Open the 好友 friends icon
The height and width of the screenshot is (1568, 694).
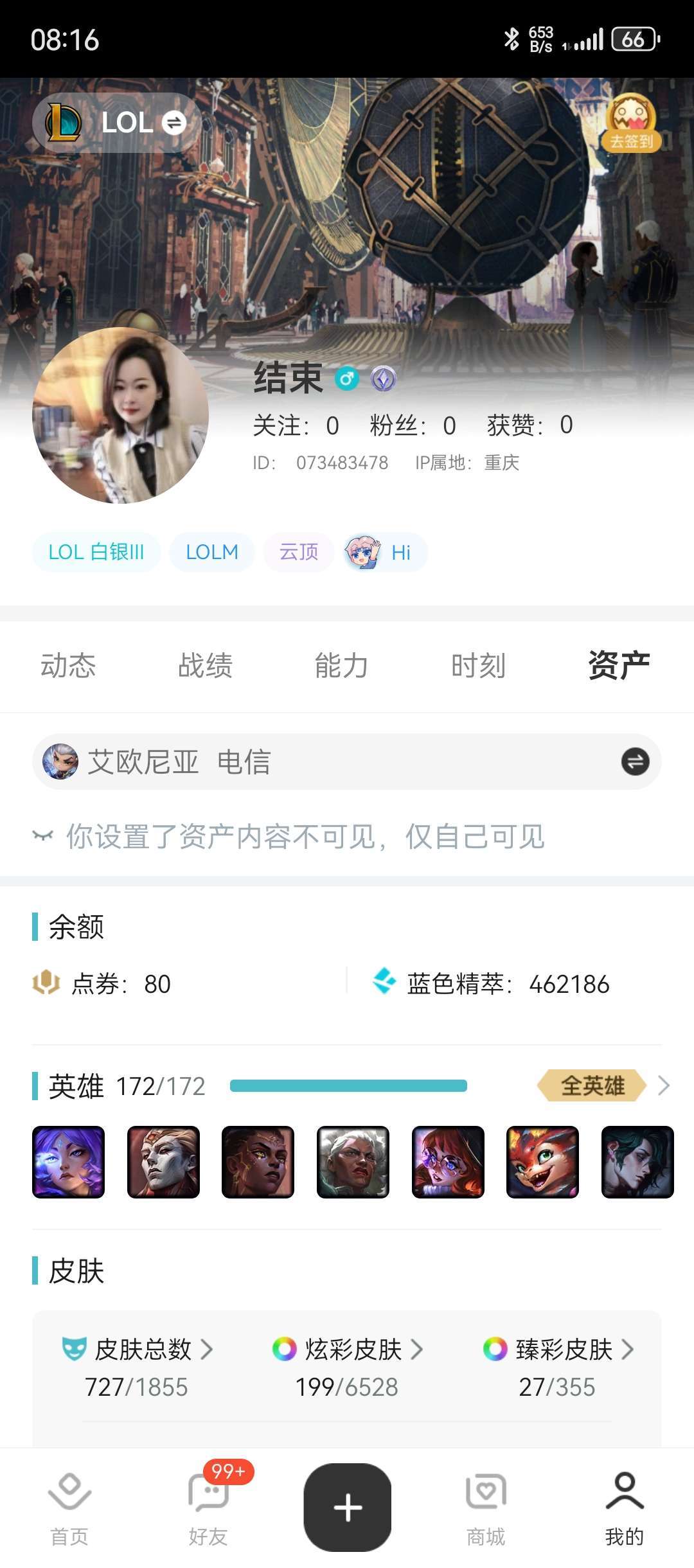coord(209,1491)
